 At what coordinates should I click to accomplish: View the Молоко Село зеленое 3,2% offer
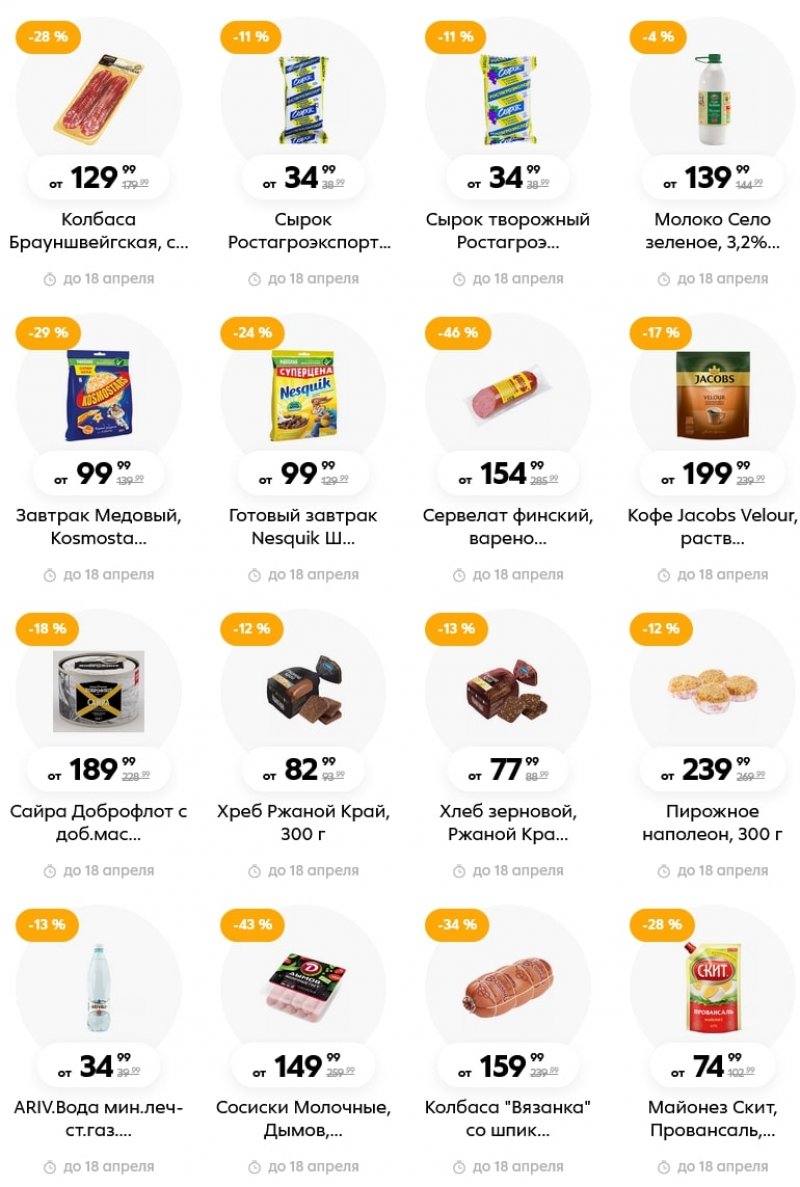[x=712, y=100]
